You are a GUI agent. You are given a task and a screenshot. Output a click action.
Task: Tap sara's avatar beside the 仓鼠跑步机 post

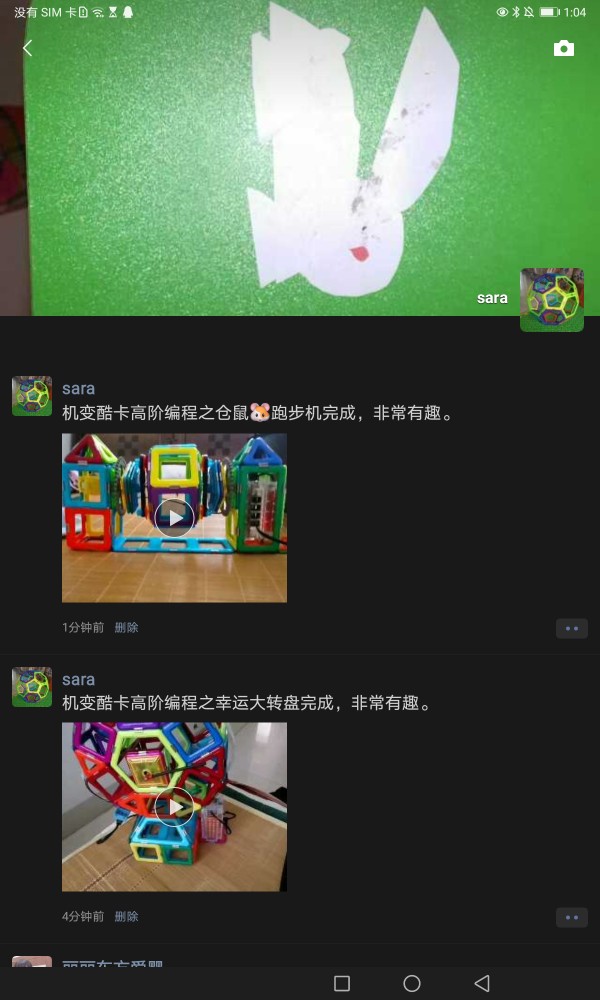pyautogui.click(x=32, y=396)
